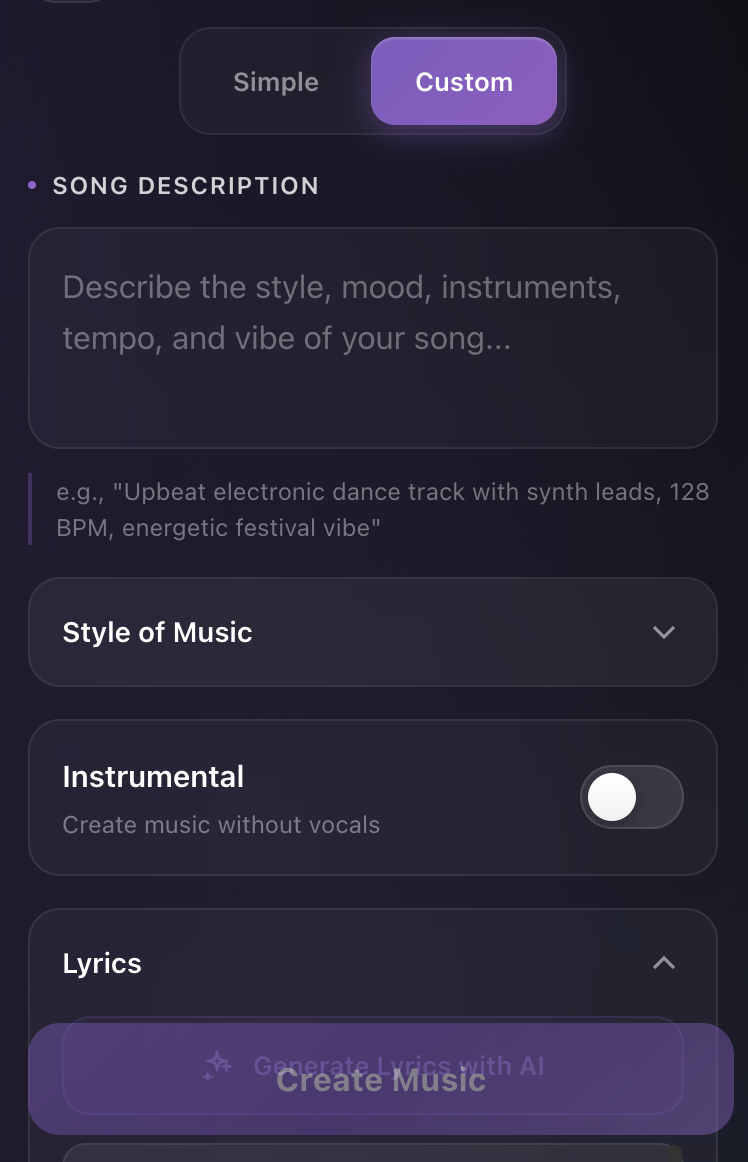Screen dimensions: 748x1162
Task: Click the chevron down on Style of Music
Action: 663,632
